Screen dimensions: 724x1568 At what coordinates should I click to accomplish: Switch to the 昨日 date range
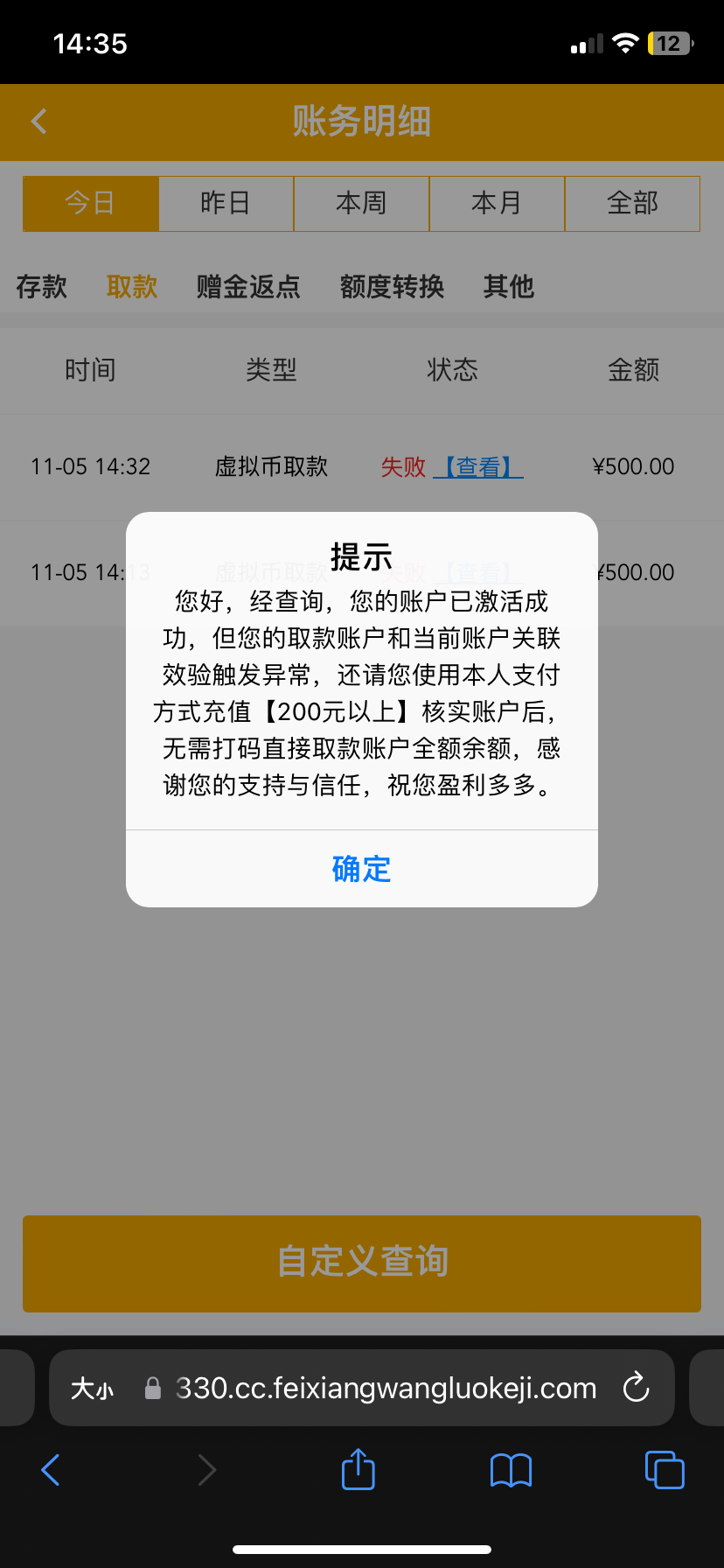(x=226, y=203)
